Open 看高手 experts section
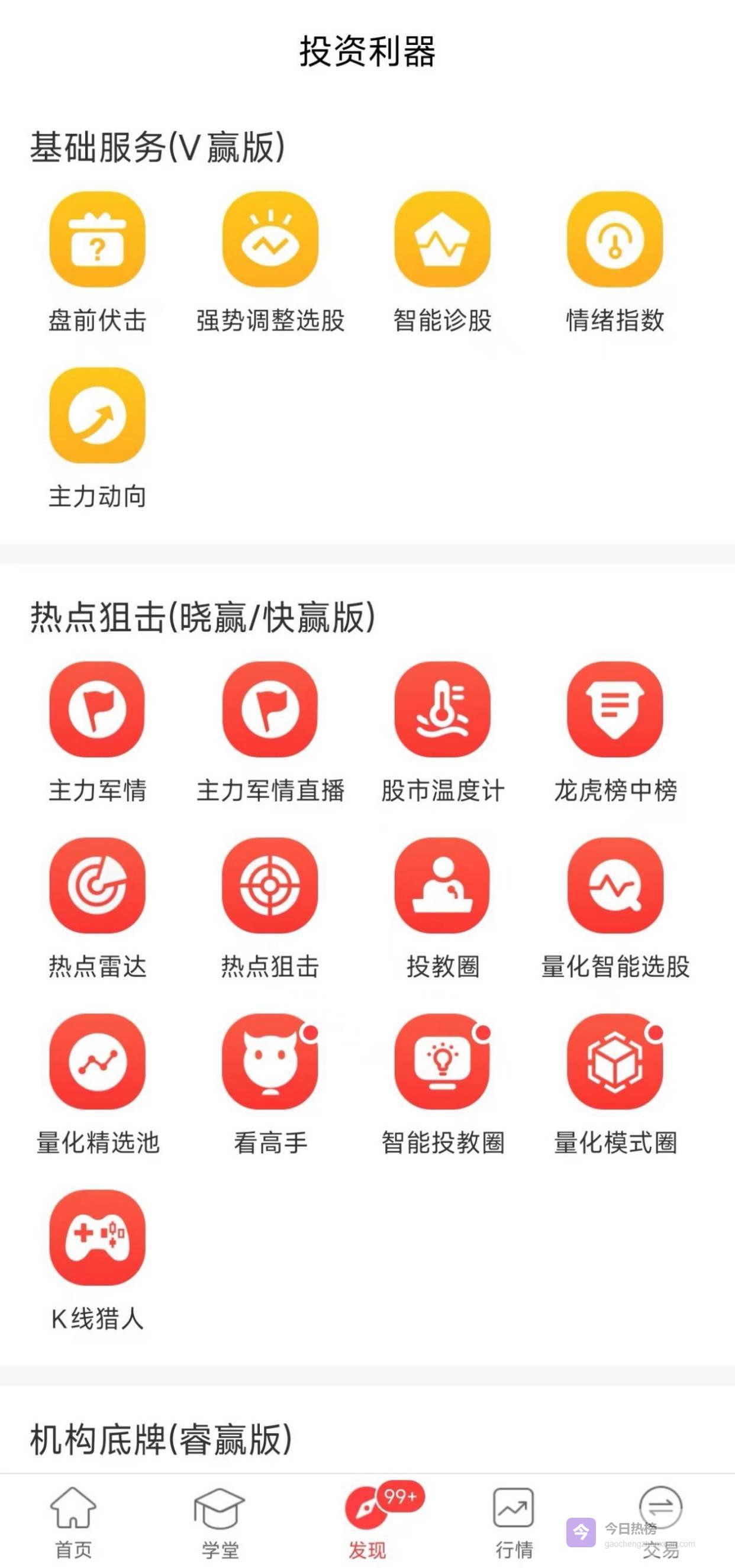The height and width of the screenshot is (1568, 735). point(270,1062)
